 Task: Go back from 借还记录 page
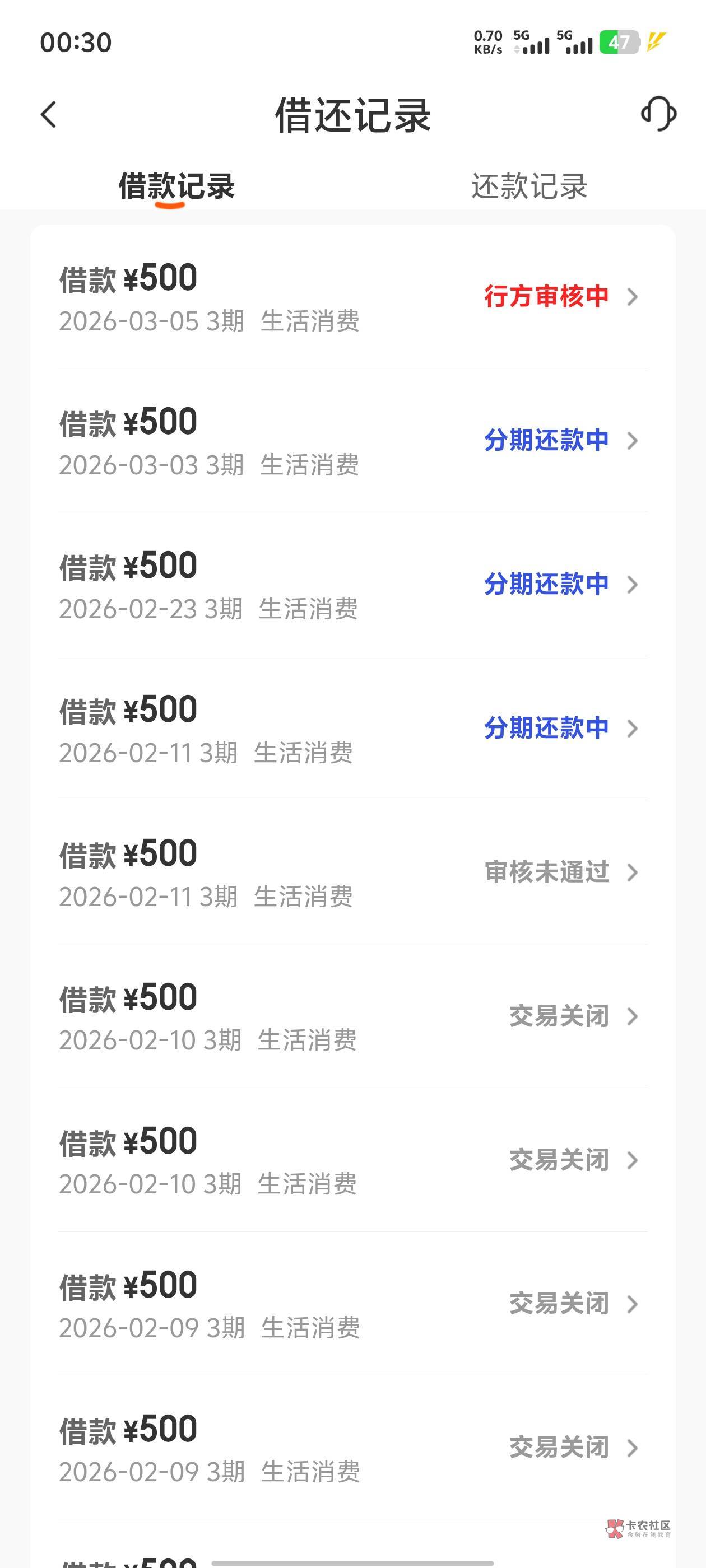pos(49,114)
